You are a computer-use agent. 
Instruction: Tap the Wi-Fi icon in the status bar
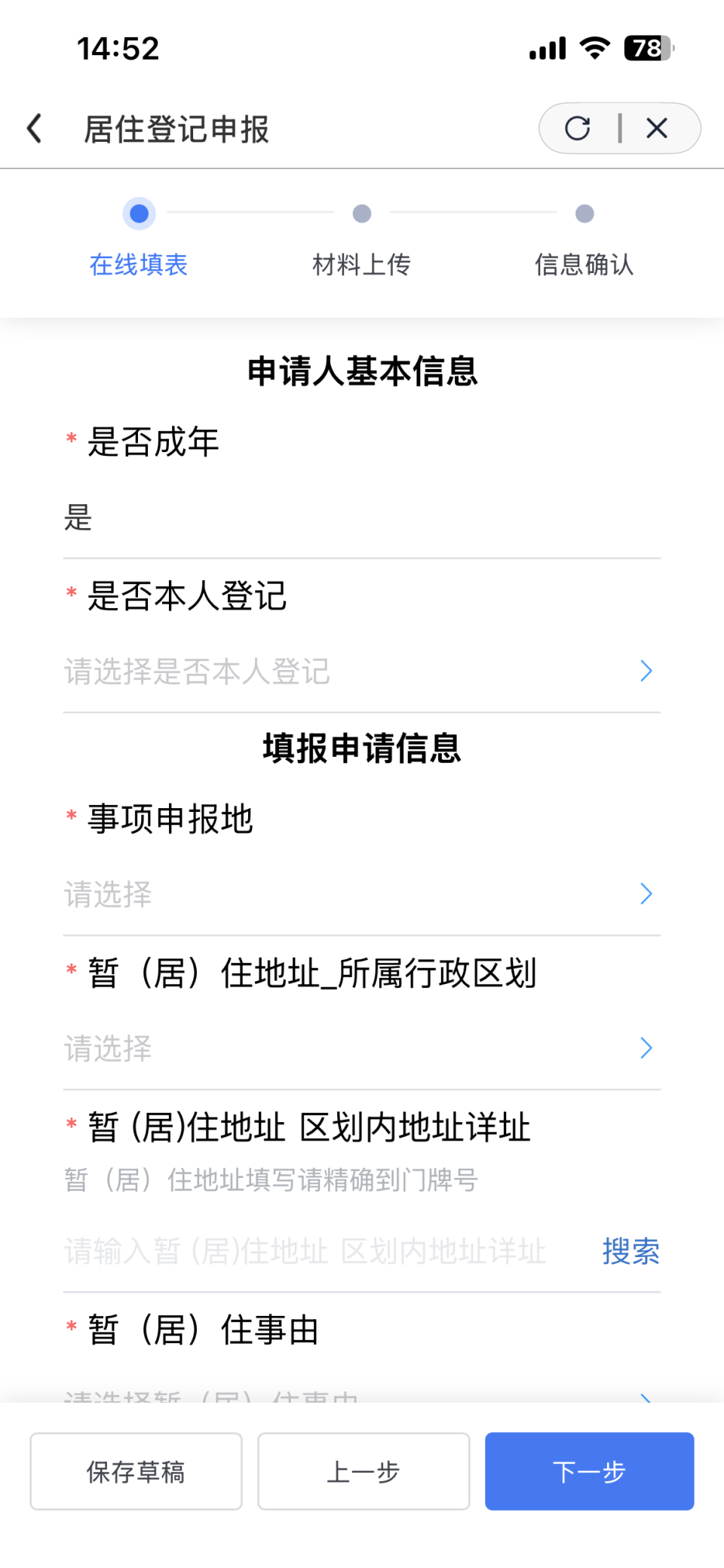click(x=596, y=47)
